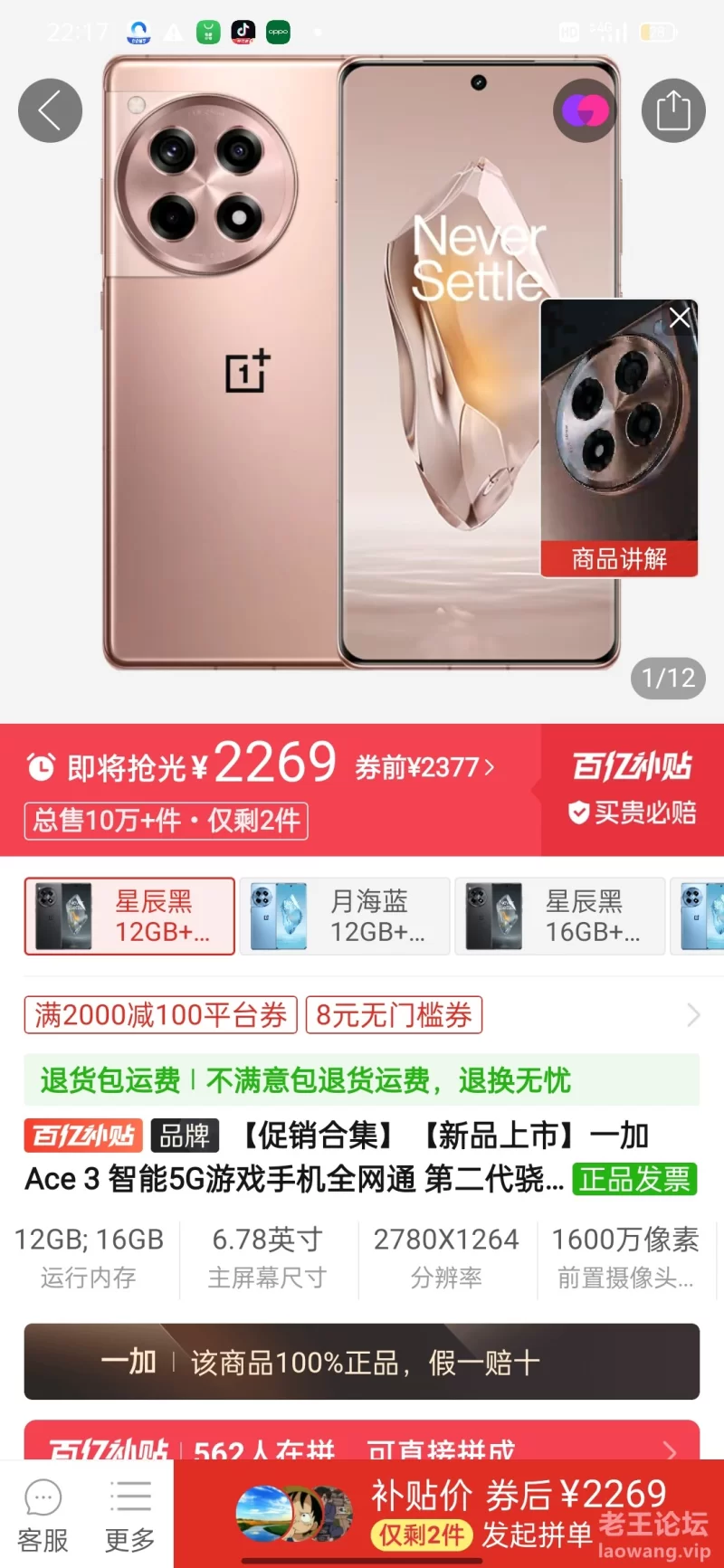Viewport: 724px width, 1568px height.
Task: Tap the purple-pink circular icon on the product image
Action: point(585,110)
